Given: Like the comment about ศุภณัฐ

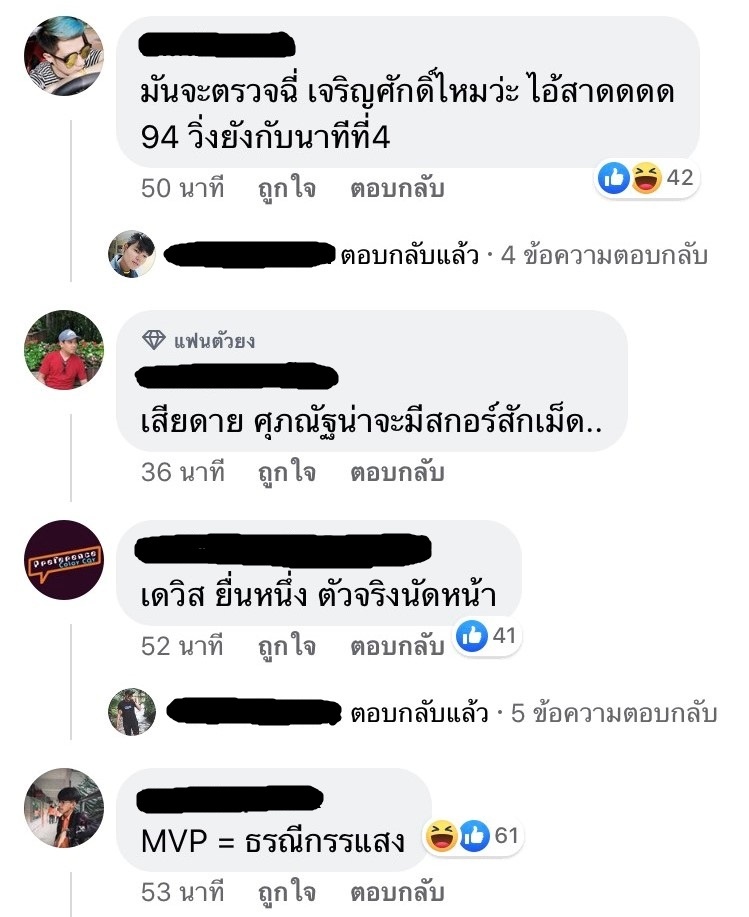Looking at the screenshot, I should click(286, 471).
